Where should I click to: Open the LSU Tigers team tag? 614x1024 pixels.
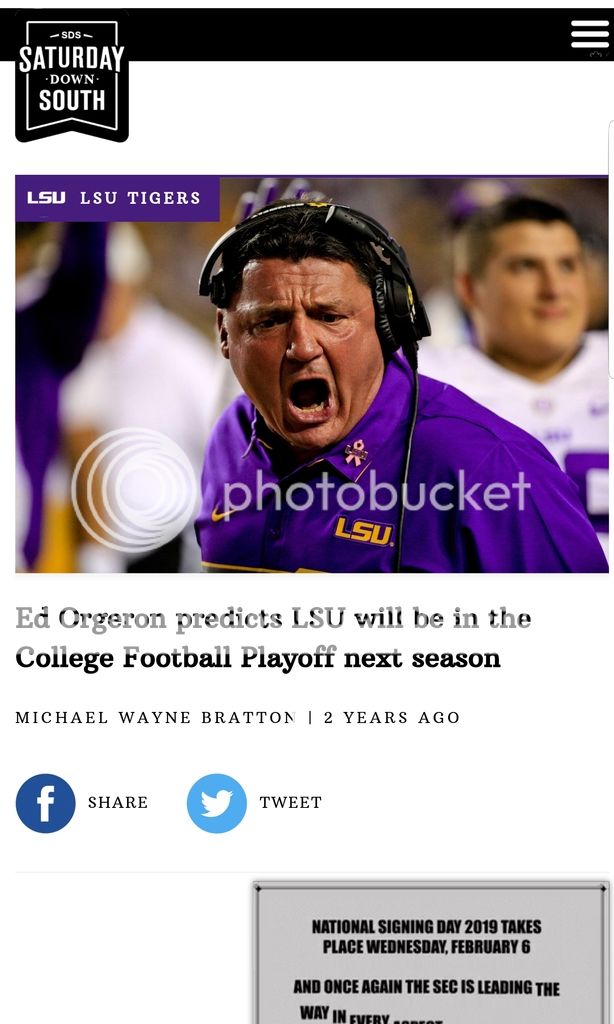[117, 198]
